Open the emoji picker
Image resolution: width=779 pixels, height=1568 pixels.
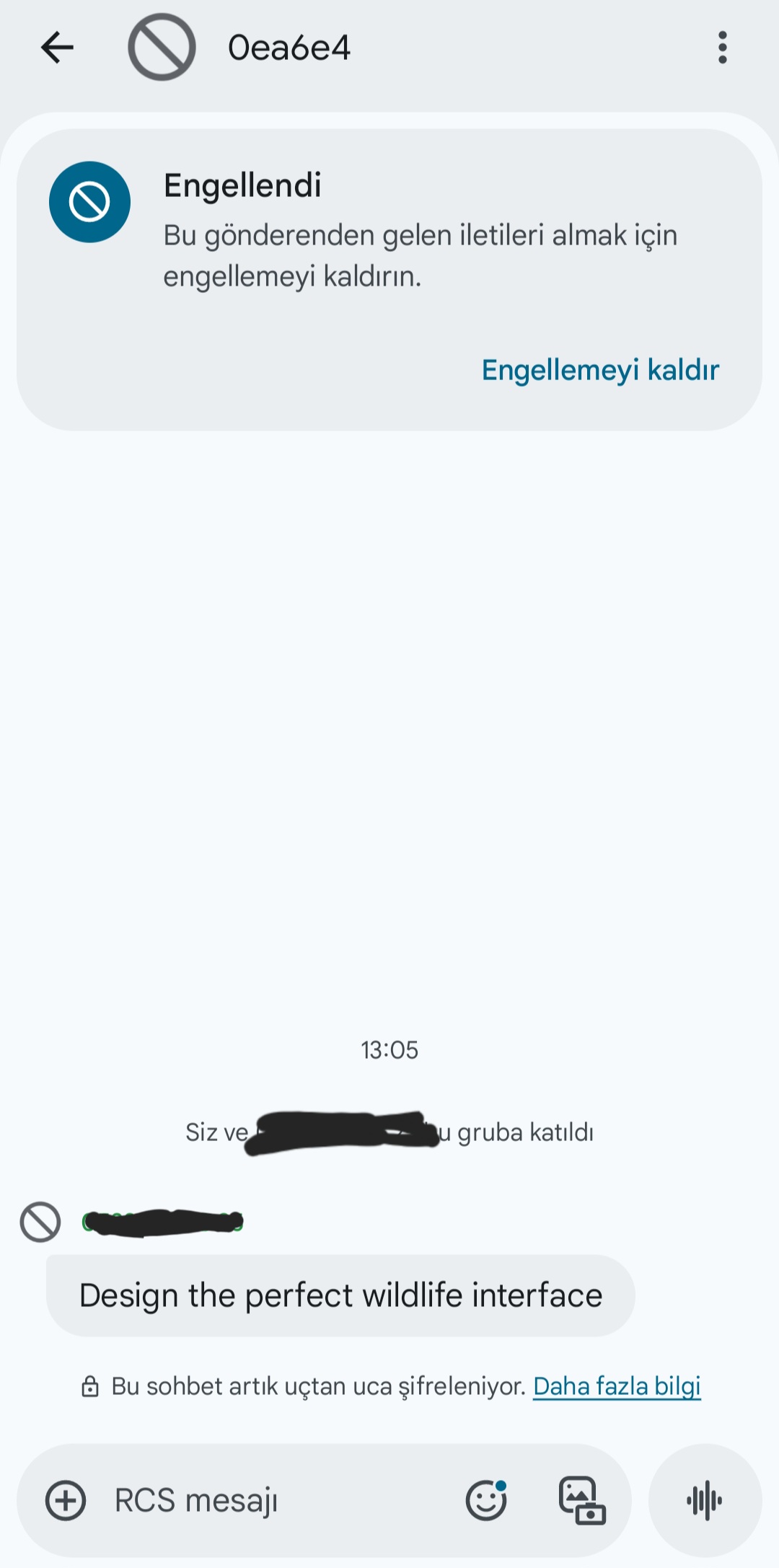point(486,1501)
